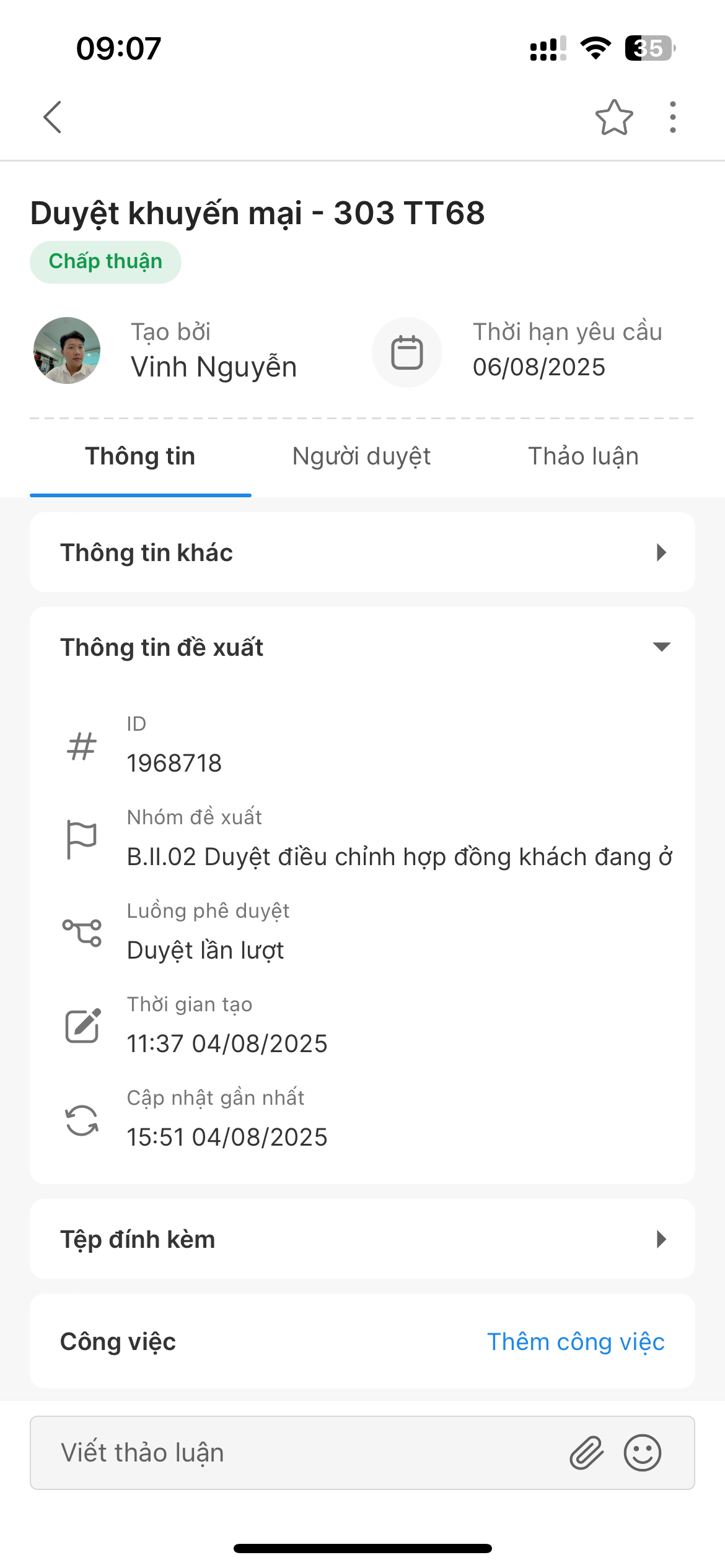Collapse the Thông tin đề xuất section
Viewport: 725px width, 1568px height.
pos(661,647)
